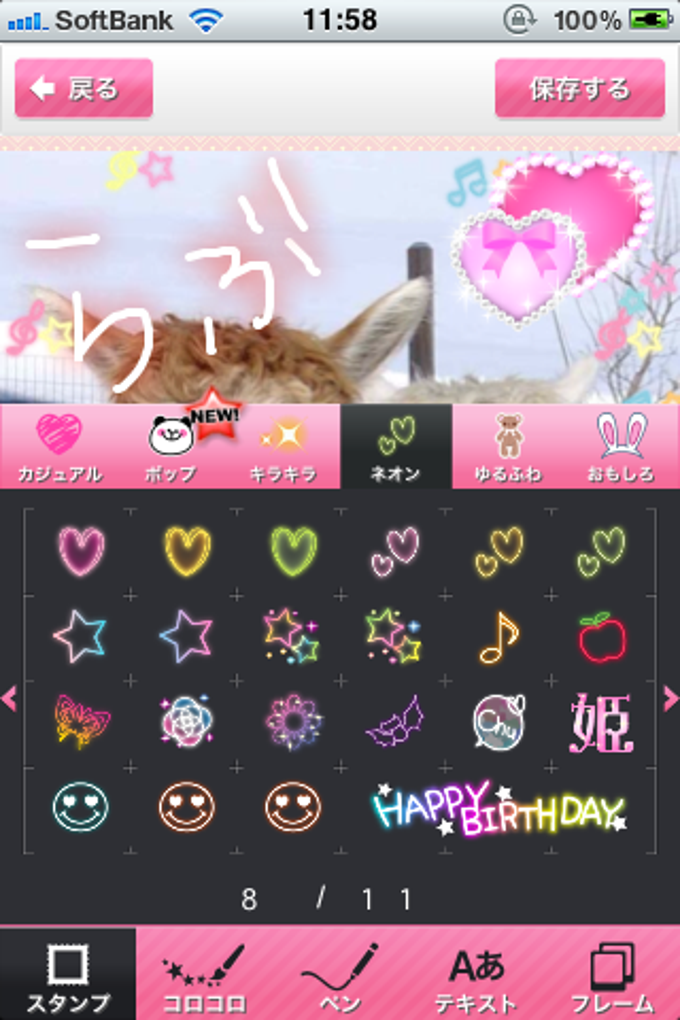Open the テキスト text tool
The height and width of the screenshot is (1020, 680).
pyautogui.click(x=476, y=977)
